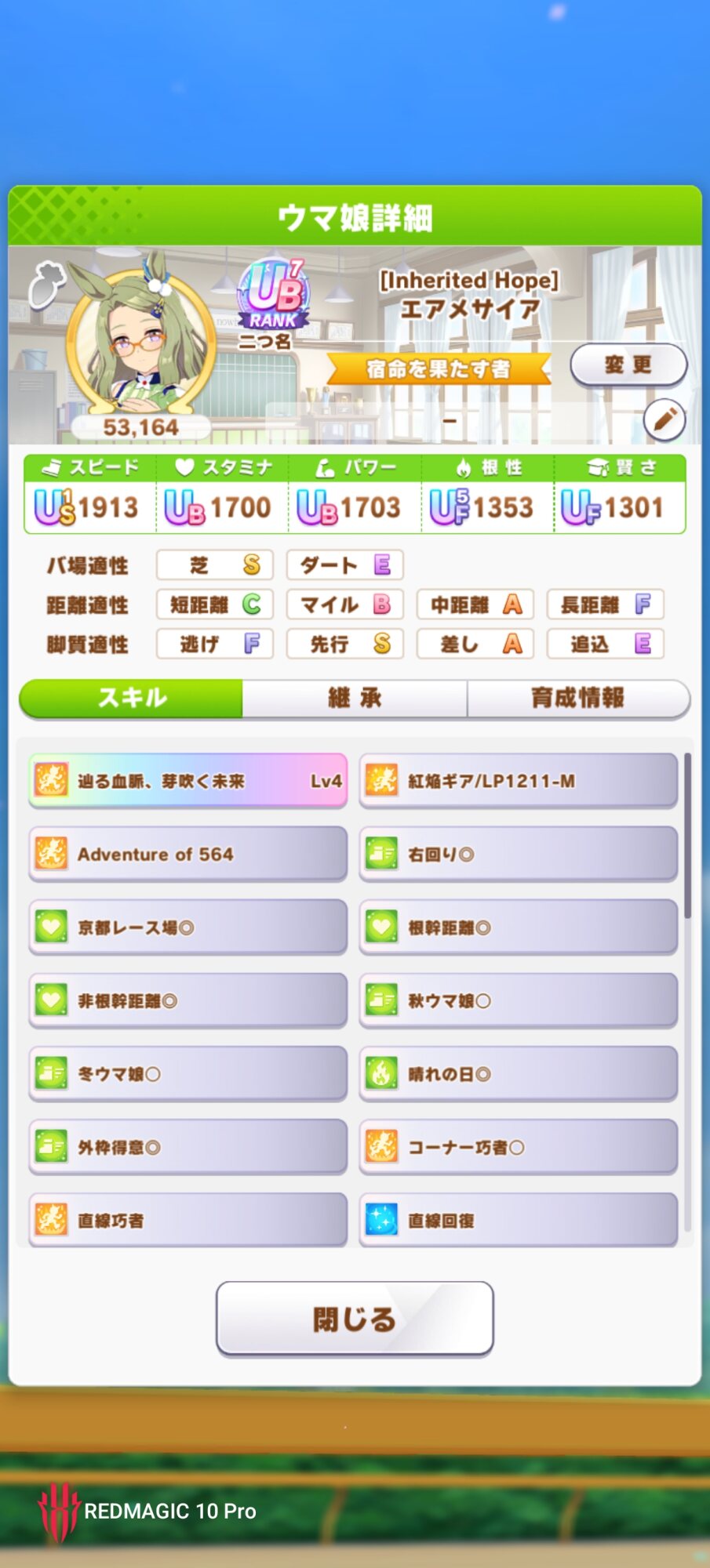Select the スキル tab
Viewport: 710px width, 1568px height.
131,698
